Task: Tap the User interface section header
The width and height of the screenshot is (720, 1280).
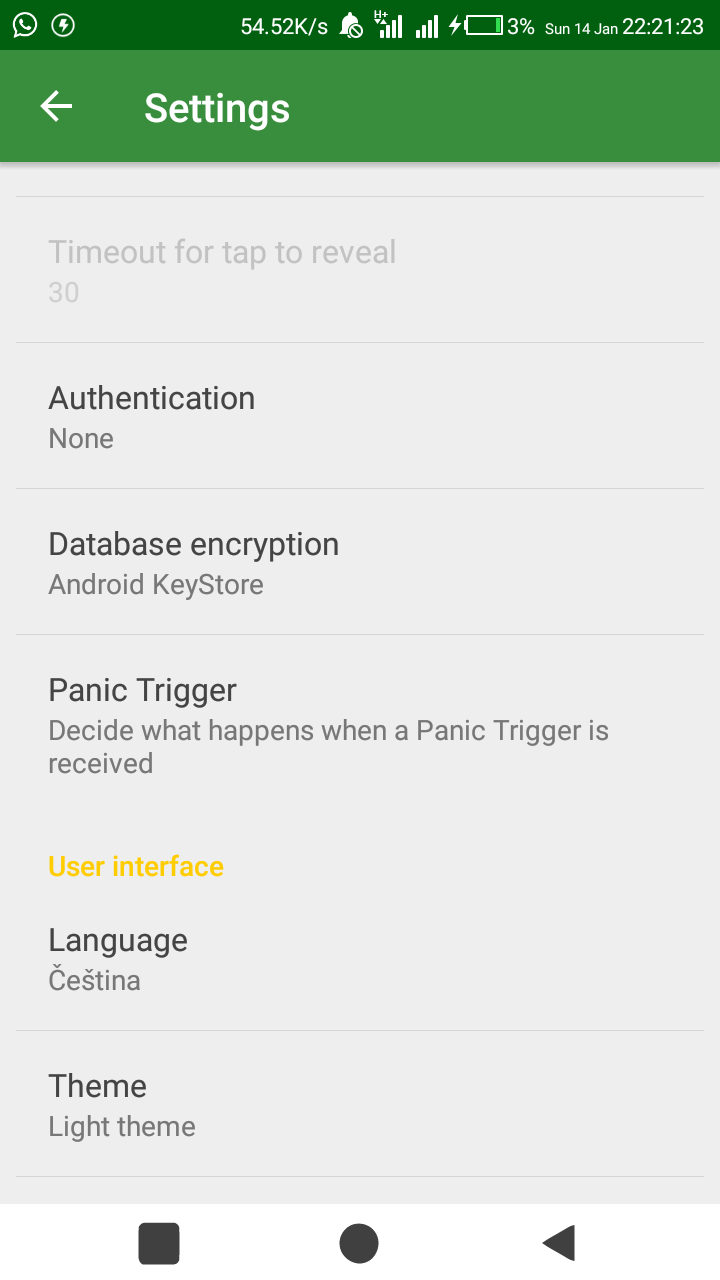Action: click(136, 866)
